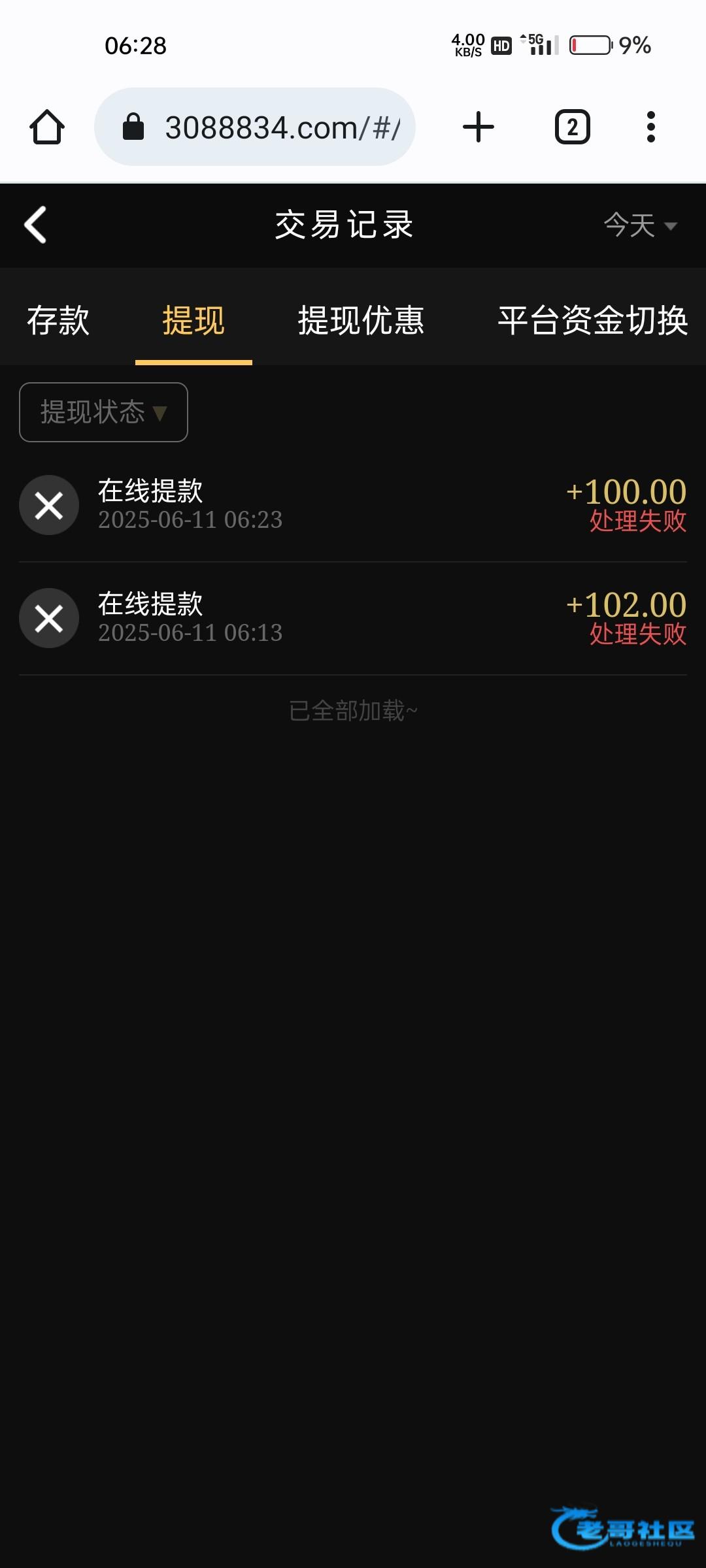Switch to the 存款 tab
Viewport: 706px width, 1568px height.
pyautogui.click(x=58, y=321)
